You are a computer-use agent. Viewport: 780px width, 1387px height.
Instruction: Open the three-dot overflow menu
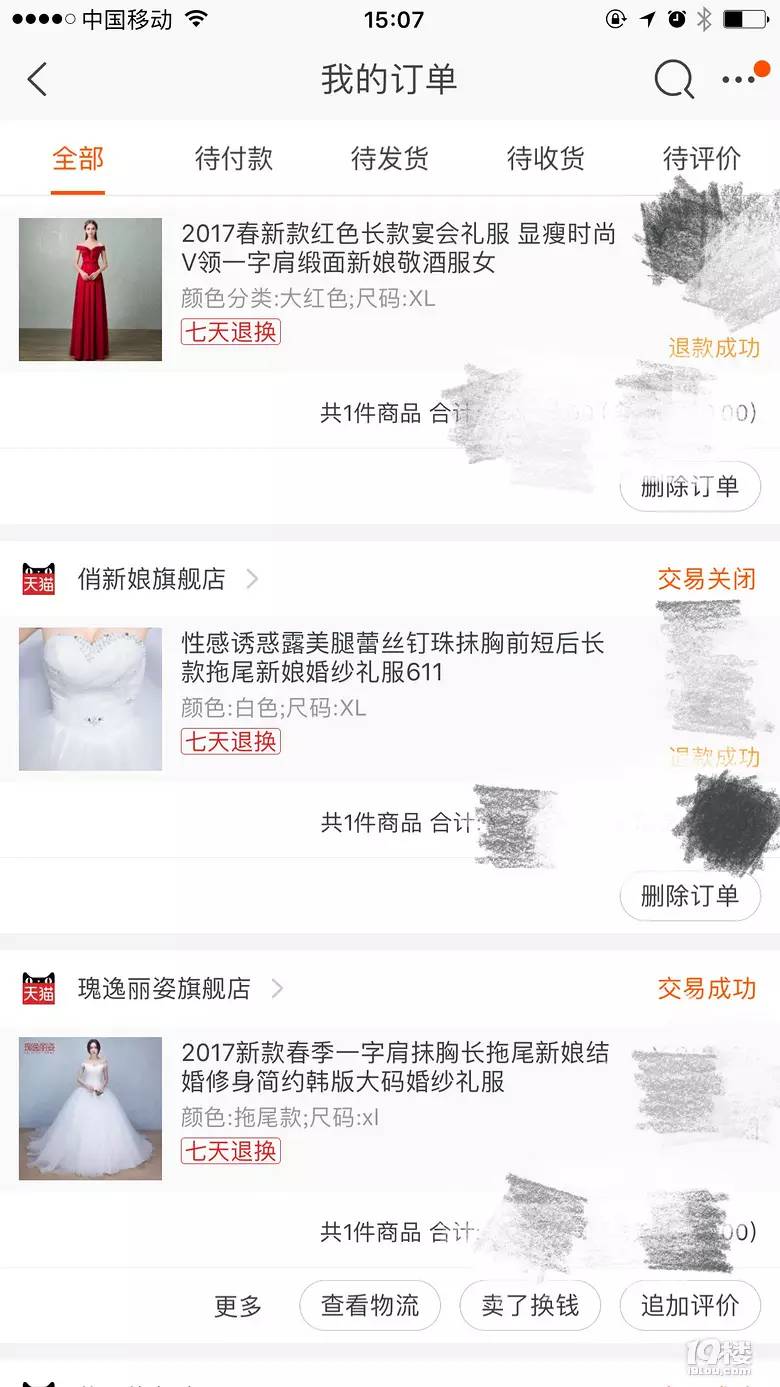point(742,79)
